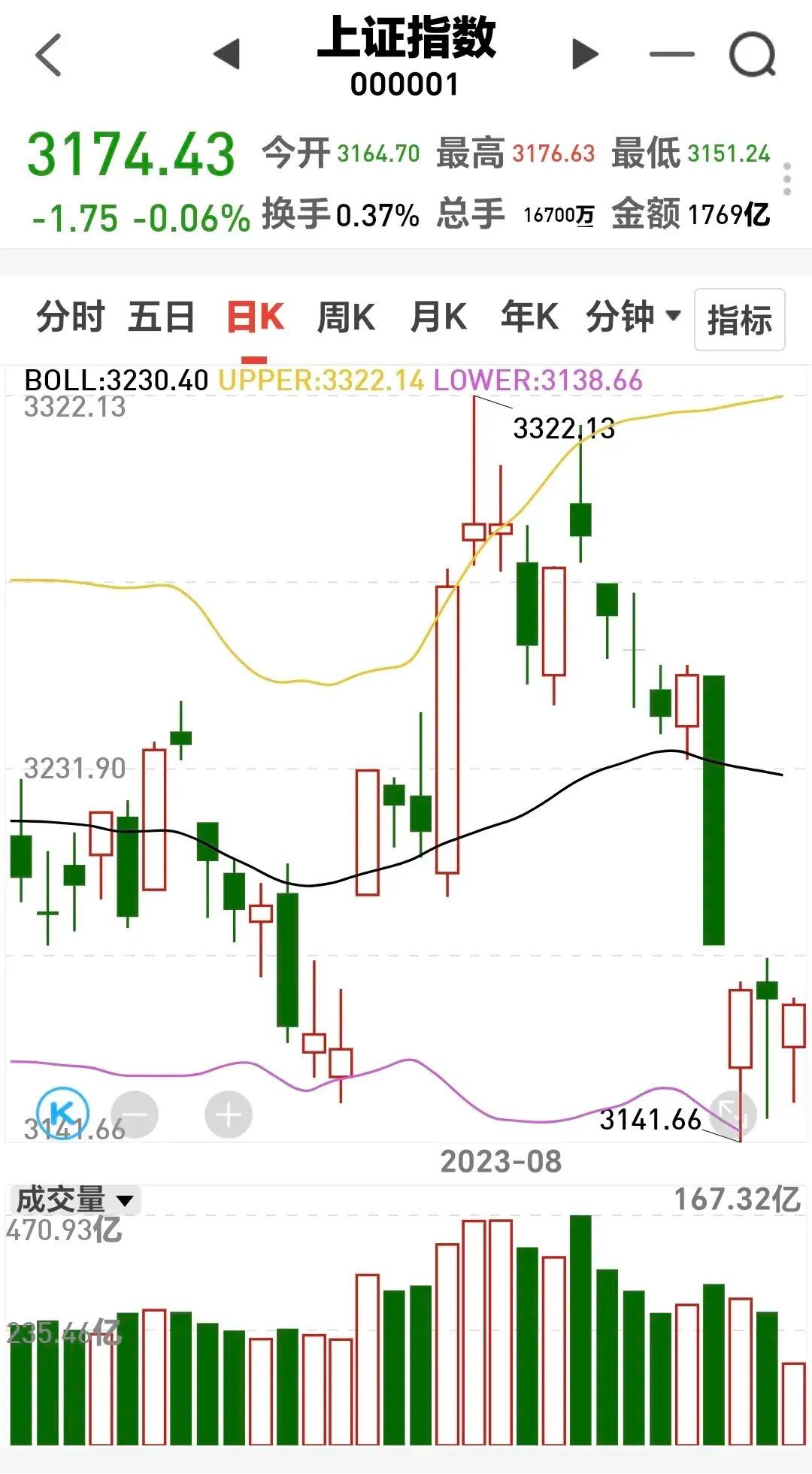This screenshot has width=812, height=1474.
Task: Switch to the 年K yearly chart
Action: (530, 317)
